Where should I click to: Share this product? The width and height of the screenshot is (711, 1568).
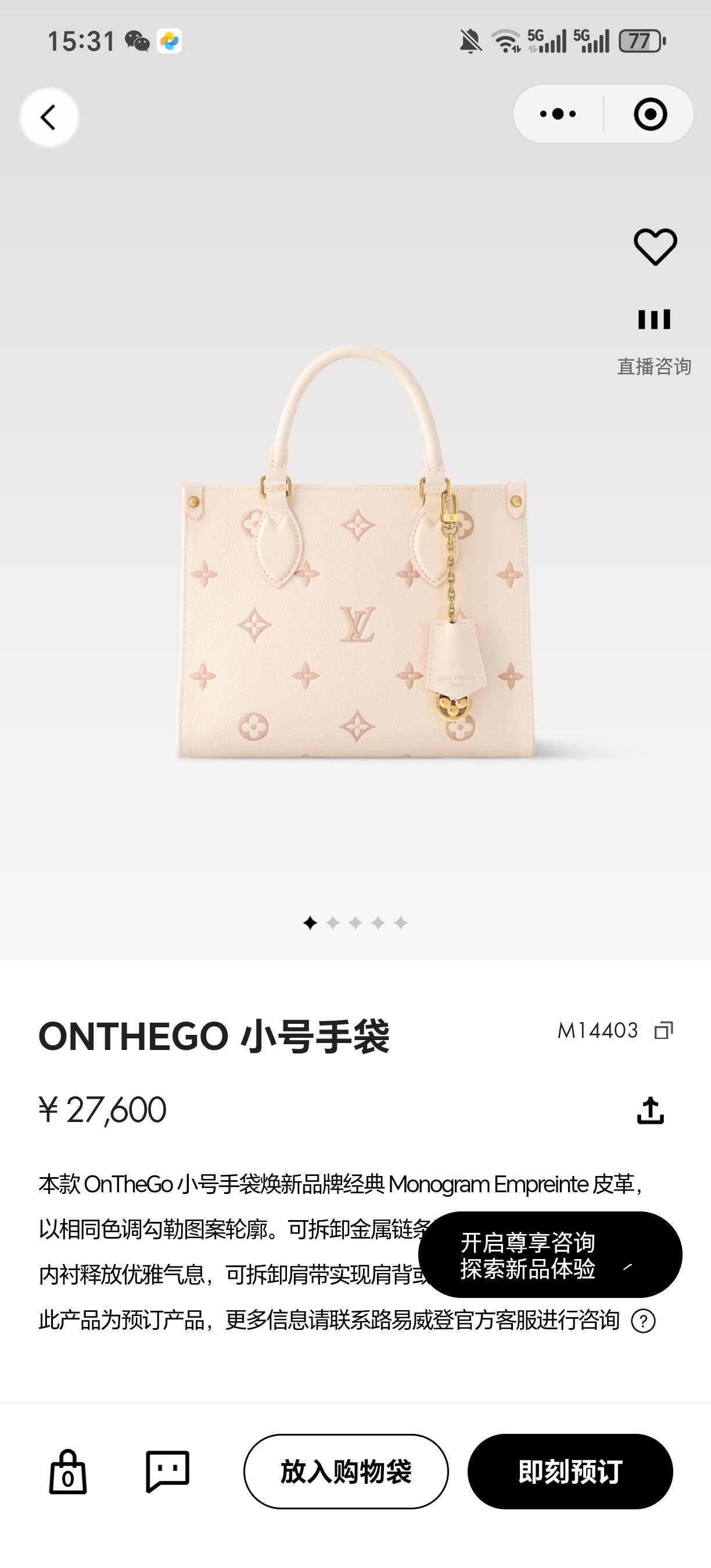[650, 1110]
